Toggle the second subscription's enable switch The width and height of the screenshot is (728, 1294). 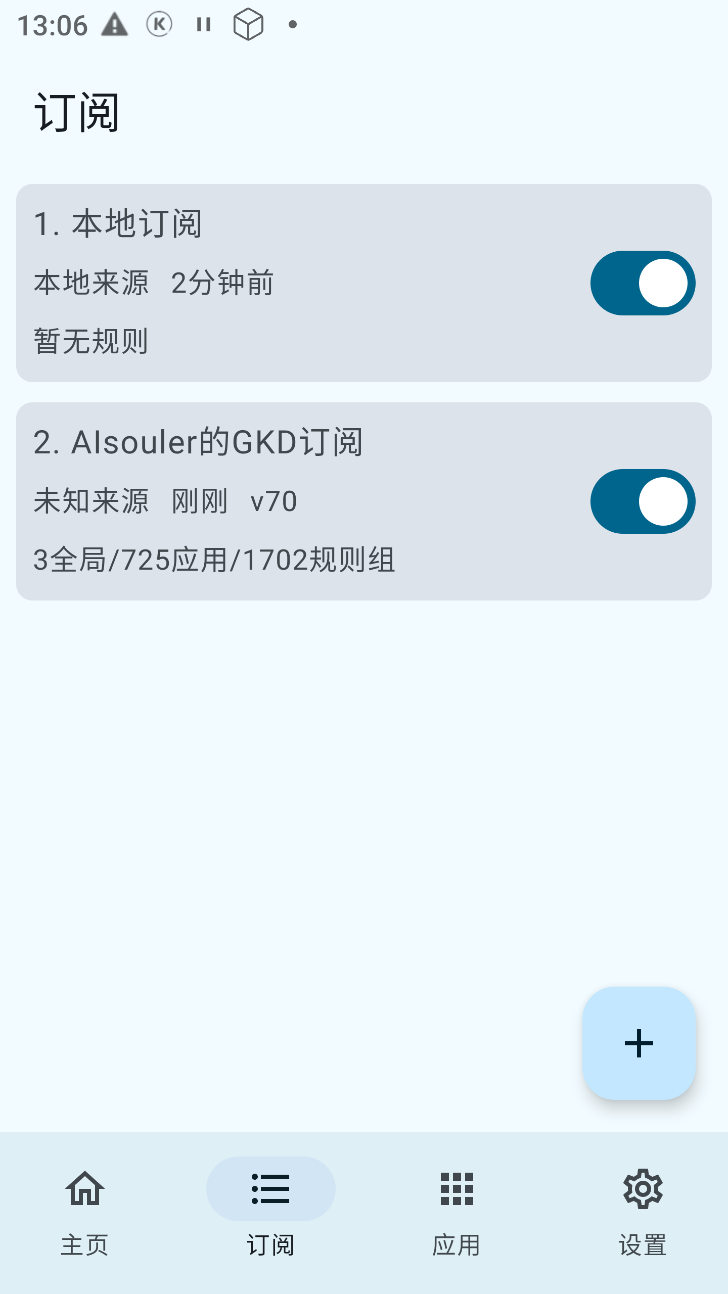643,501
